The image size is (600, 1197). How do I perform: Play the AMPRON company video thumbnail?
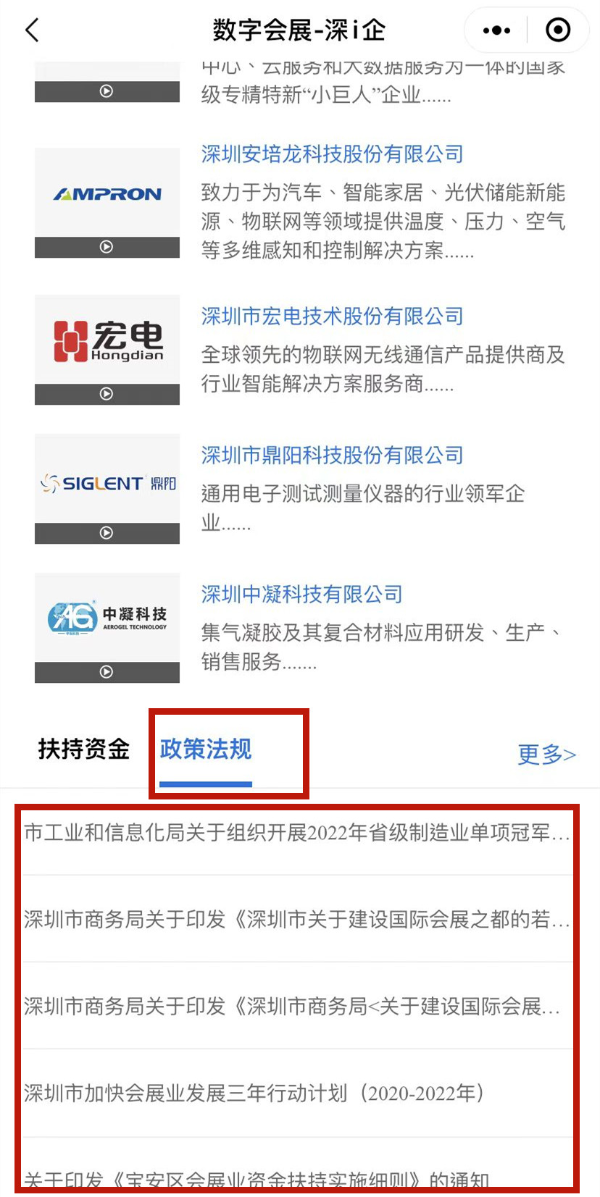[107, 247]
